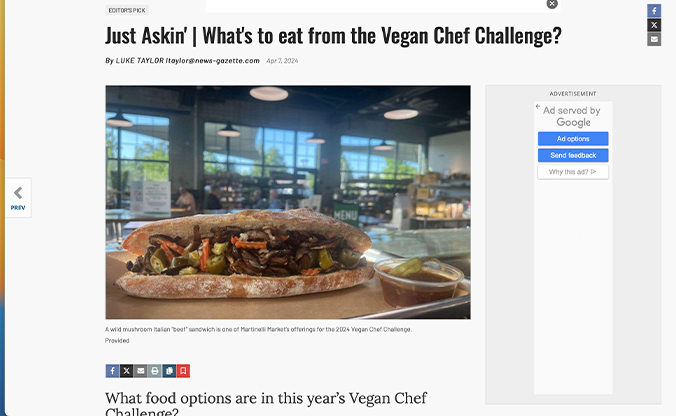Open the Editor's Pick tag
The image size is (676, 416).
[x=127, y=10]
